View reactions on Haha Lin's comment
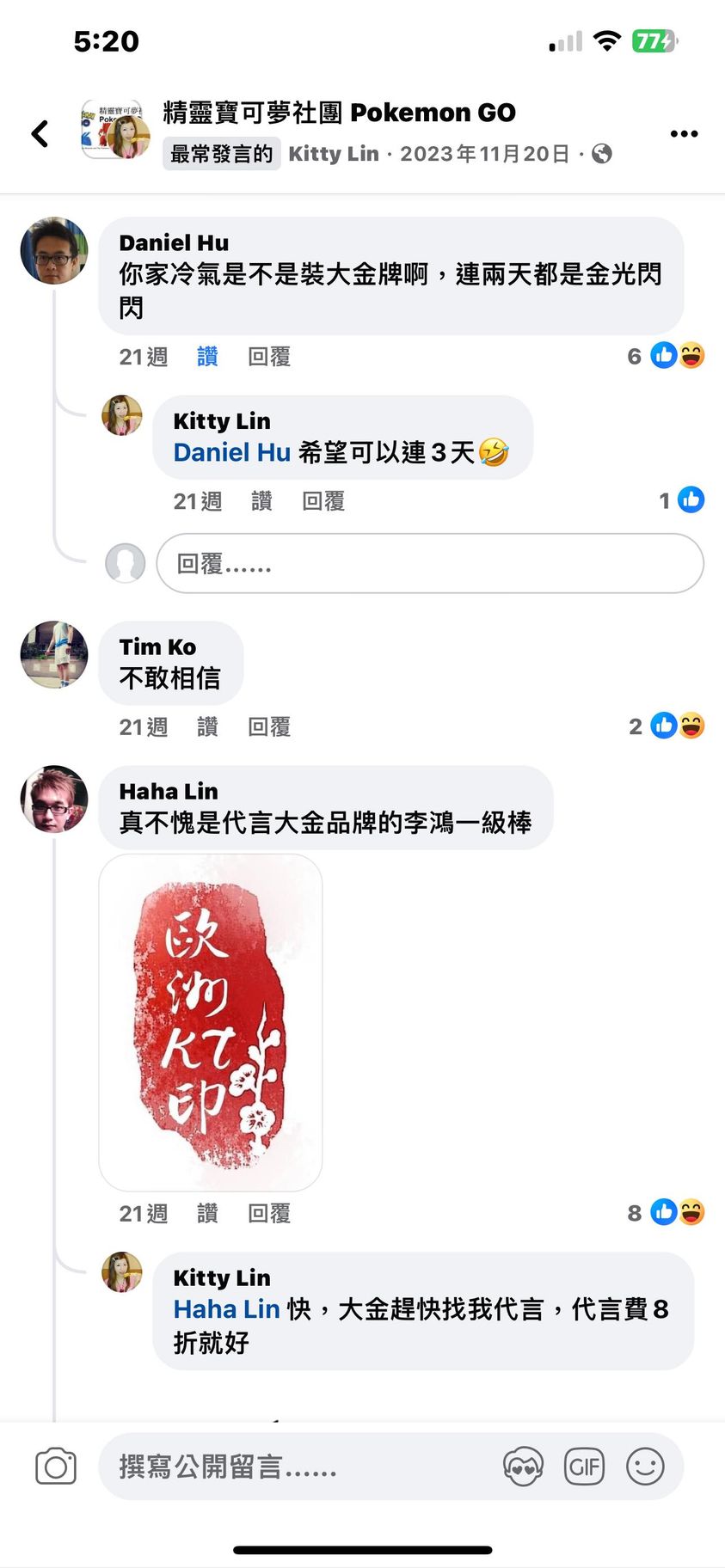Image resolution: width=725 pixels, height=1568 pixels. pos(667,1213)
